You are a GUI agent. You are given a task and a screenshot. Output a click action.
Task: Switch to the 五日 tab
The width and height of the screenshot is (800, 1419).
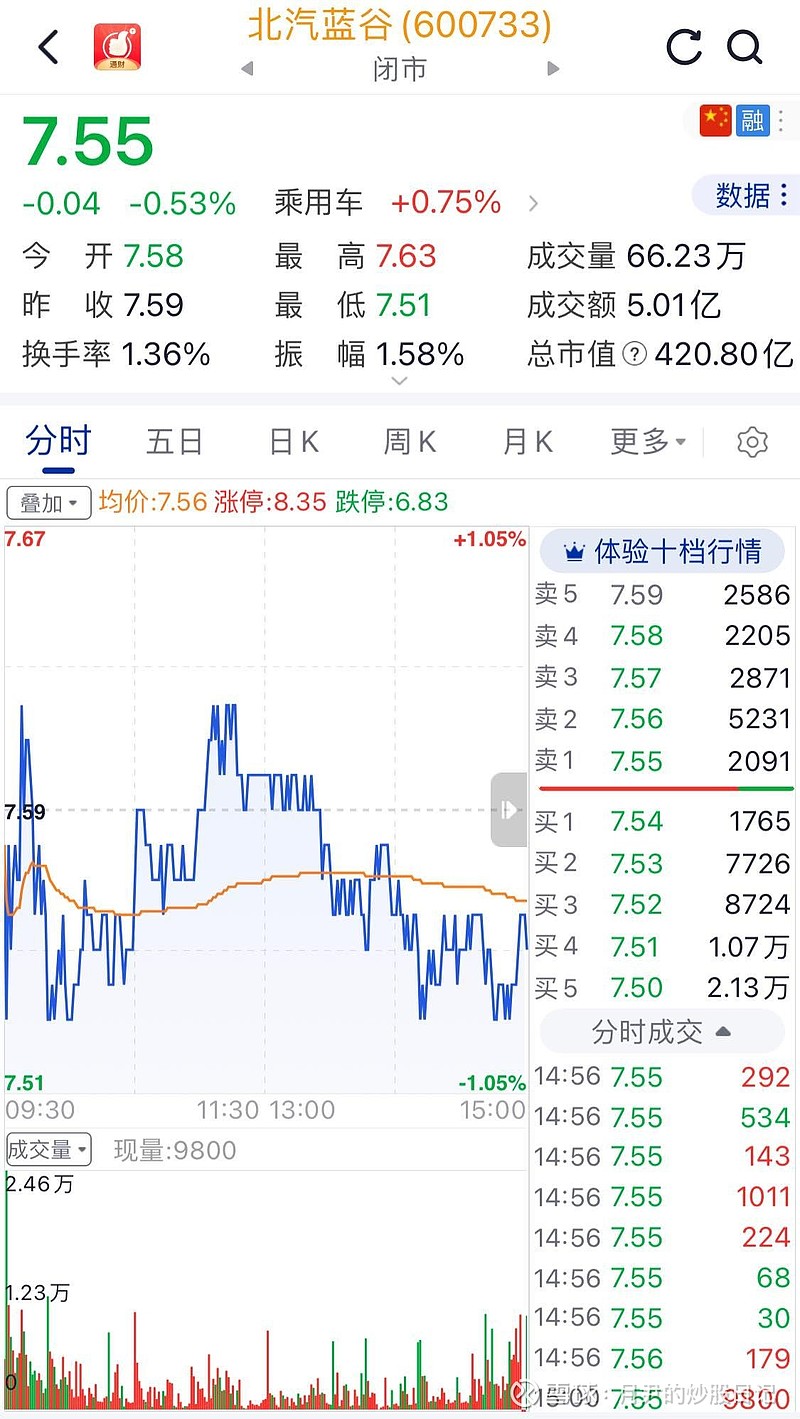pos(175,441)
